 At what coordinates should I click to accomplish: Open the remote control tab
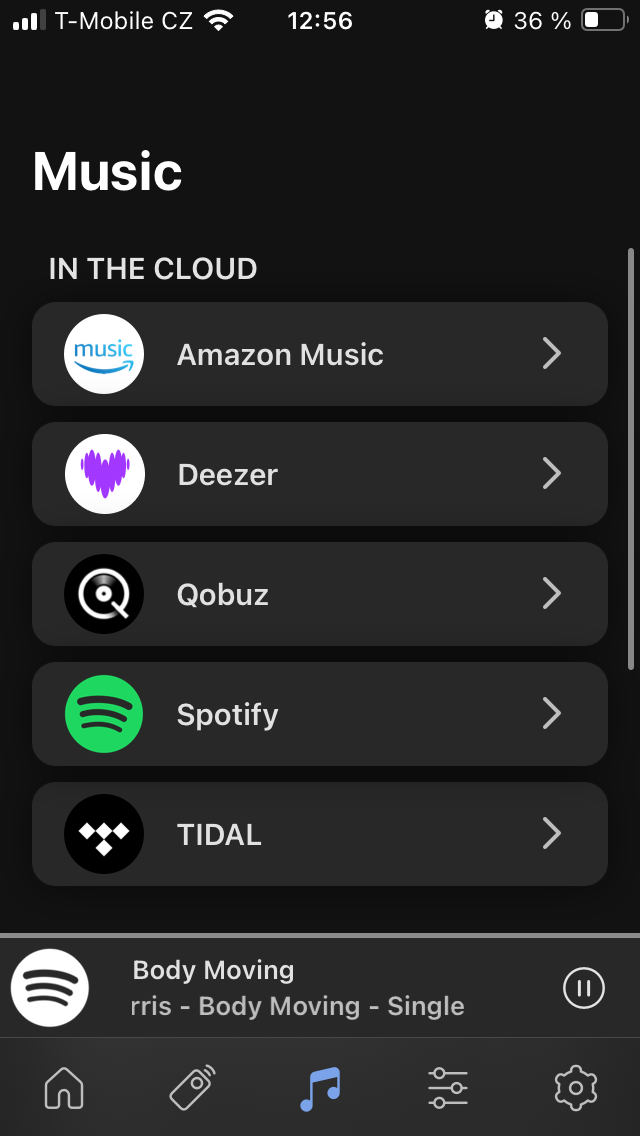[192, 1088]
